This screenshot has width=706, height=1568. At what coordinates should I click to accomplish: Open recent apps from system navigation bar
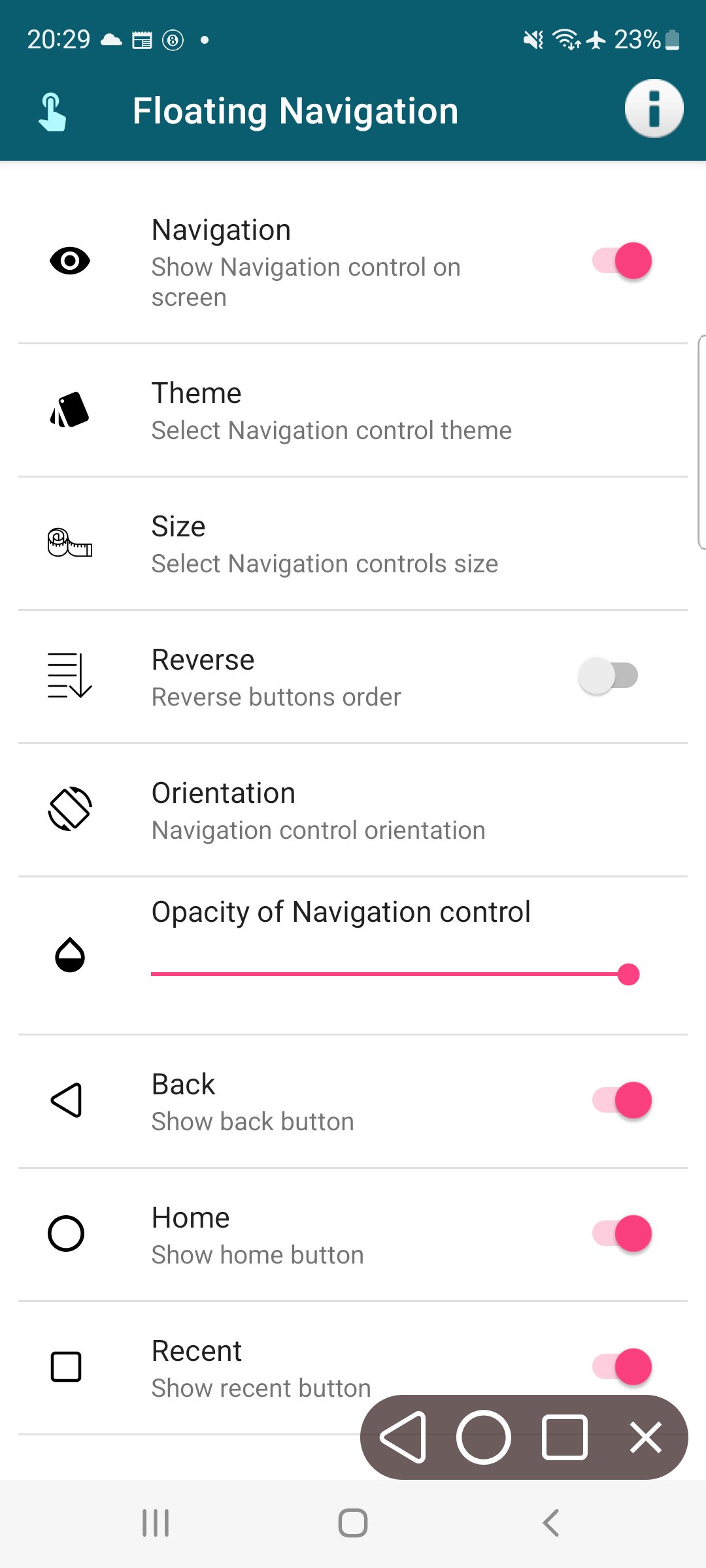pyautogui.click(x=156, y=1523)
